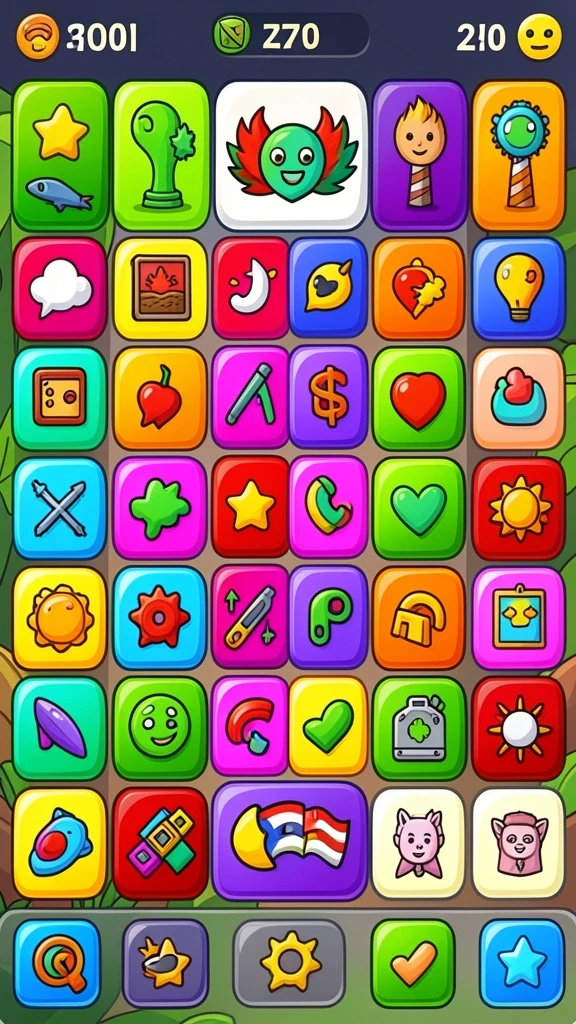Tap the target icon in the bottom bar

click(57, 964)
